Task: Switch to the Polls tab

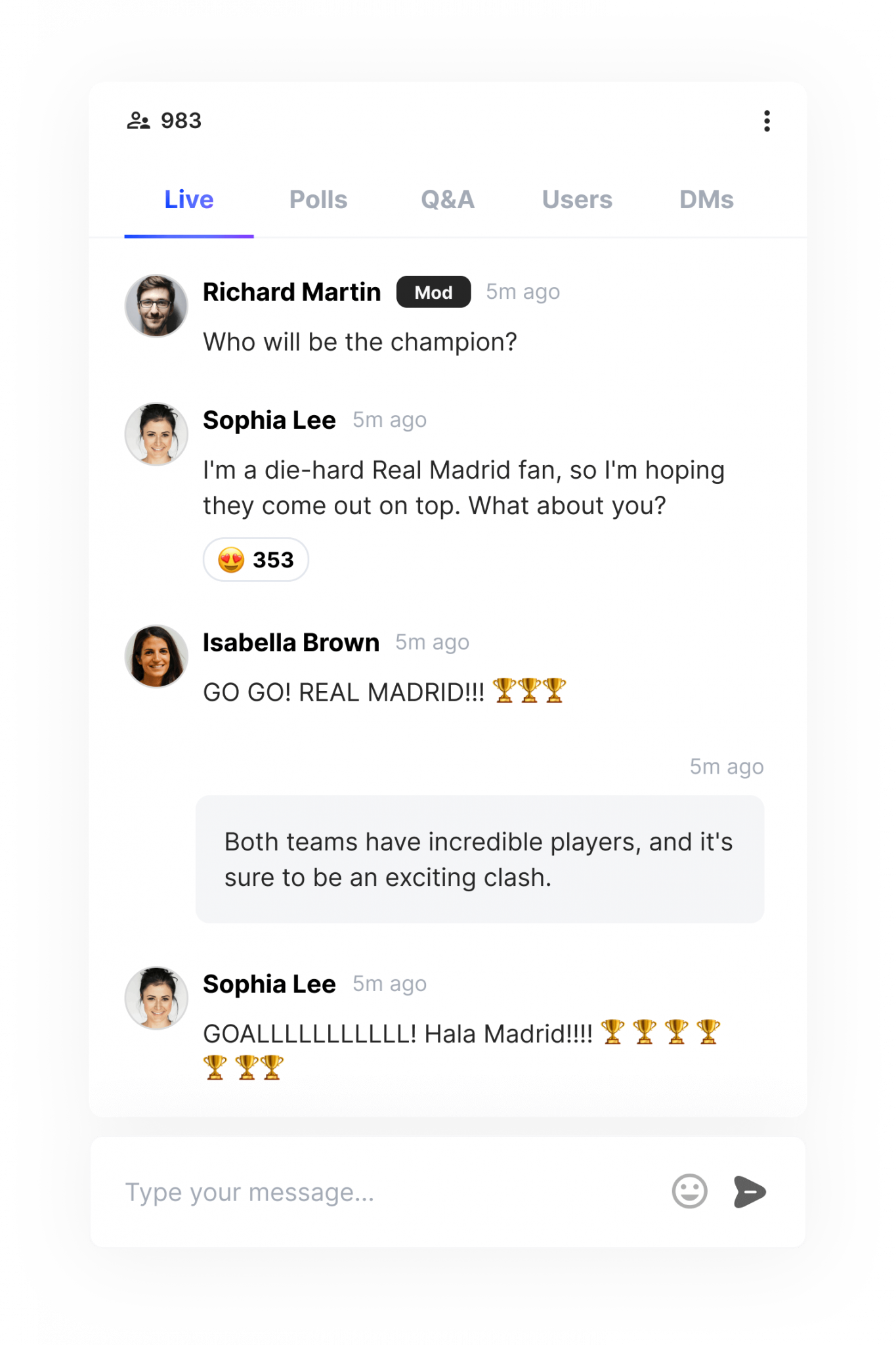Action: (x=318, y=200)
